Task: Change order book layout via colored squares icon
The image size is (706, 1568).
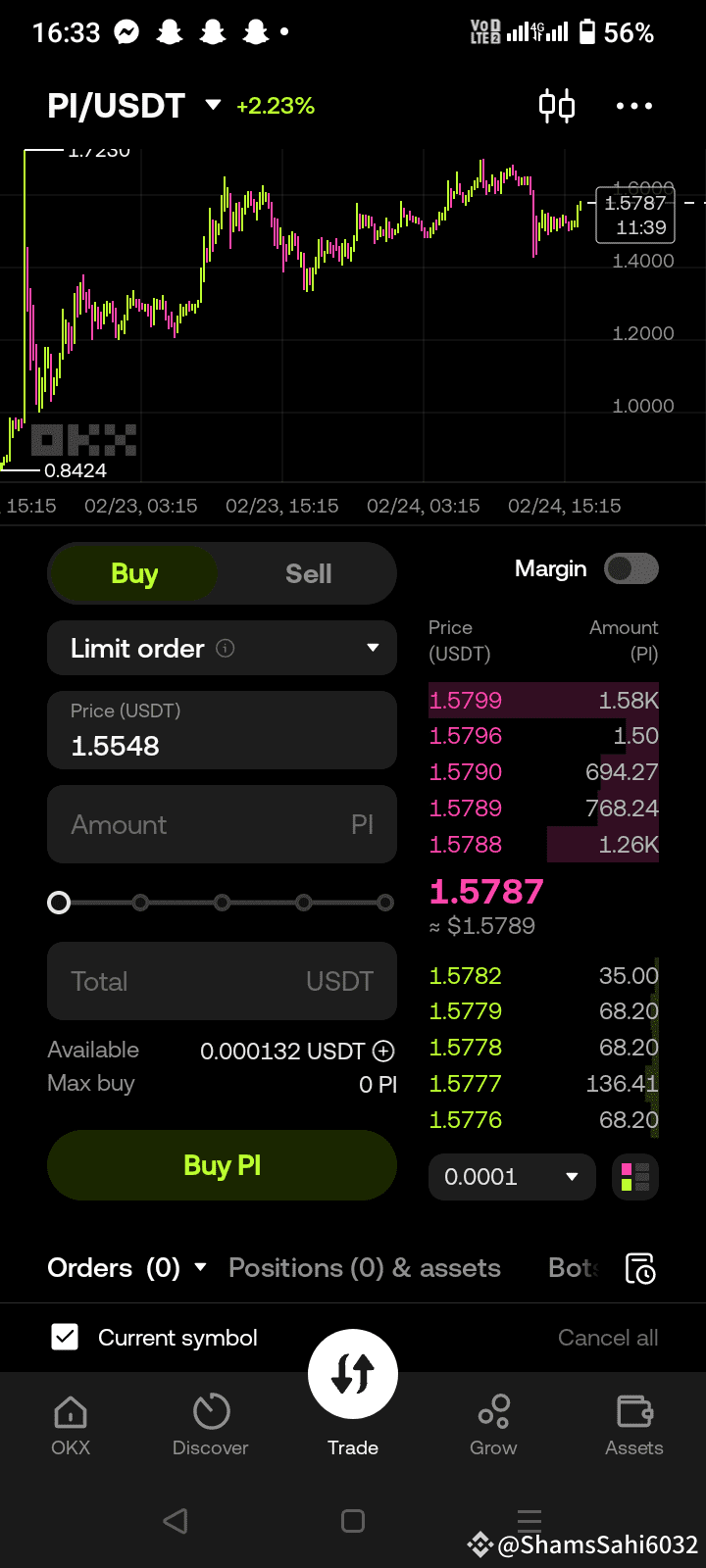Action: point(635,1177)
